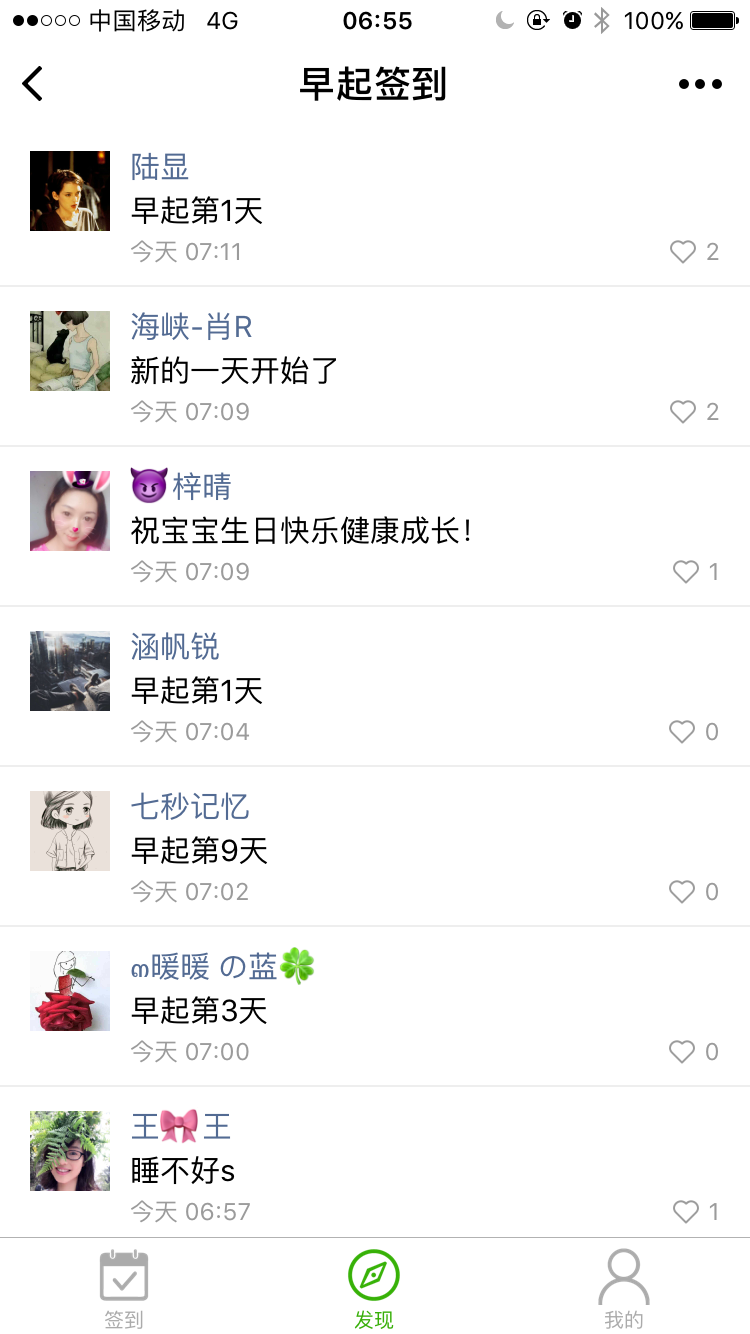Like 陆显's check-in post
750x1334 pixels.
(x=683, y=252)
